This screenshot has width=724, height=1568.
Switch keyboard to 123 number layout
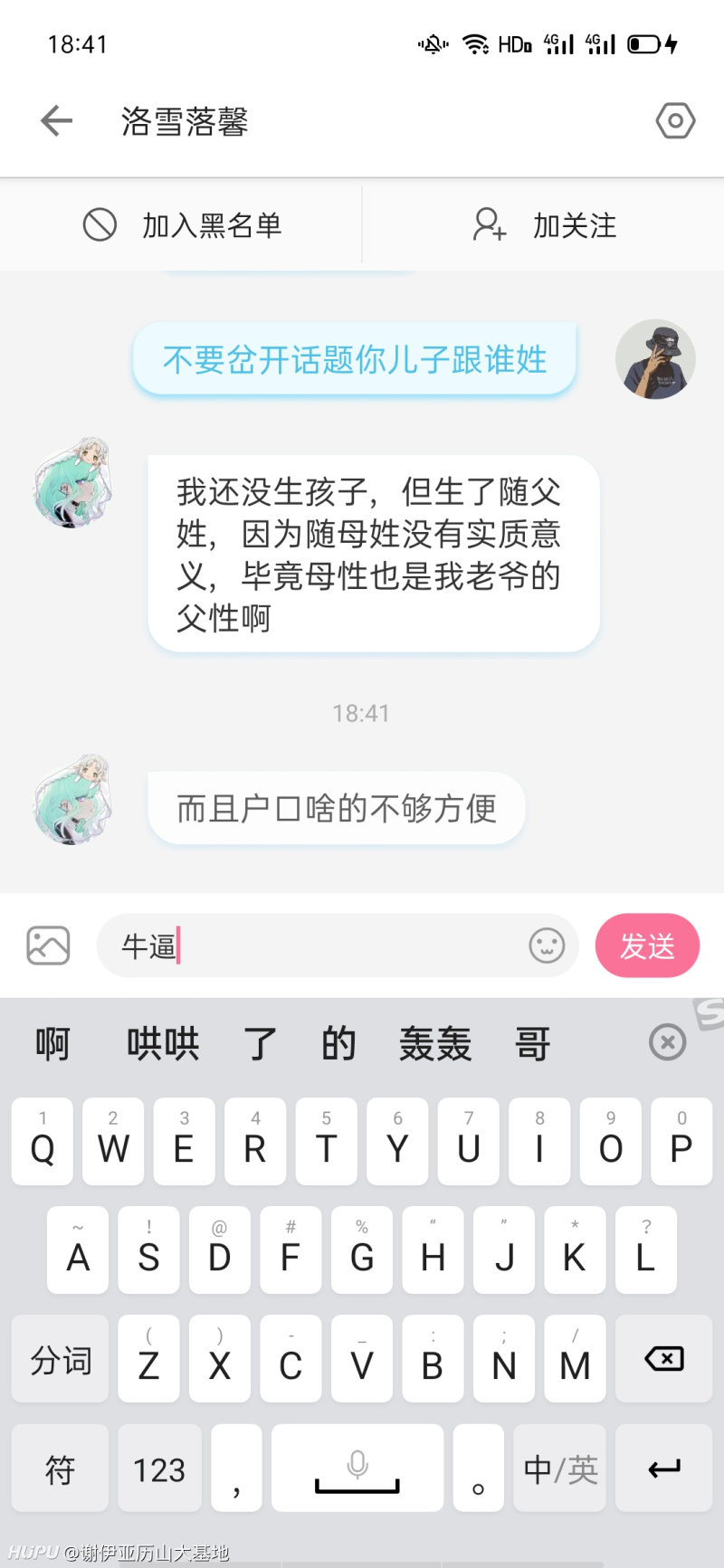(158, 1468)
